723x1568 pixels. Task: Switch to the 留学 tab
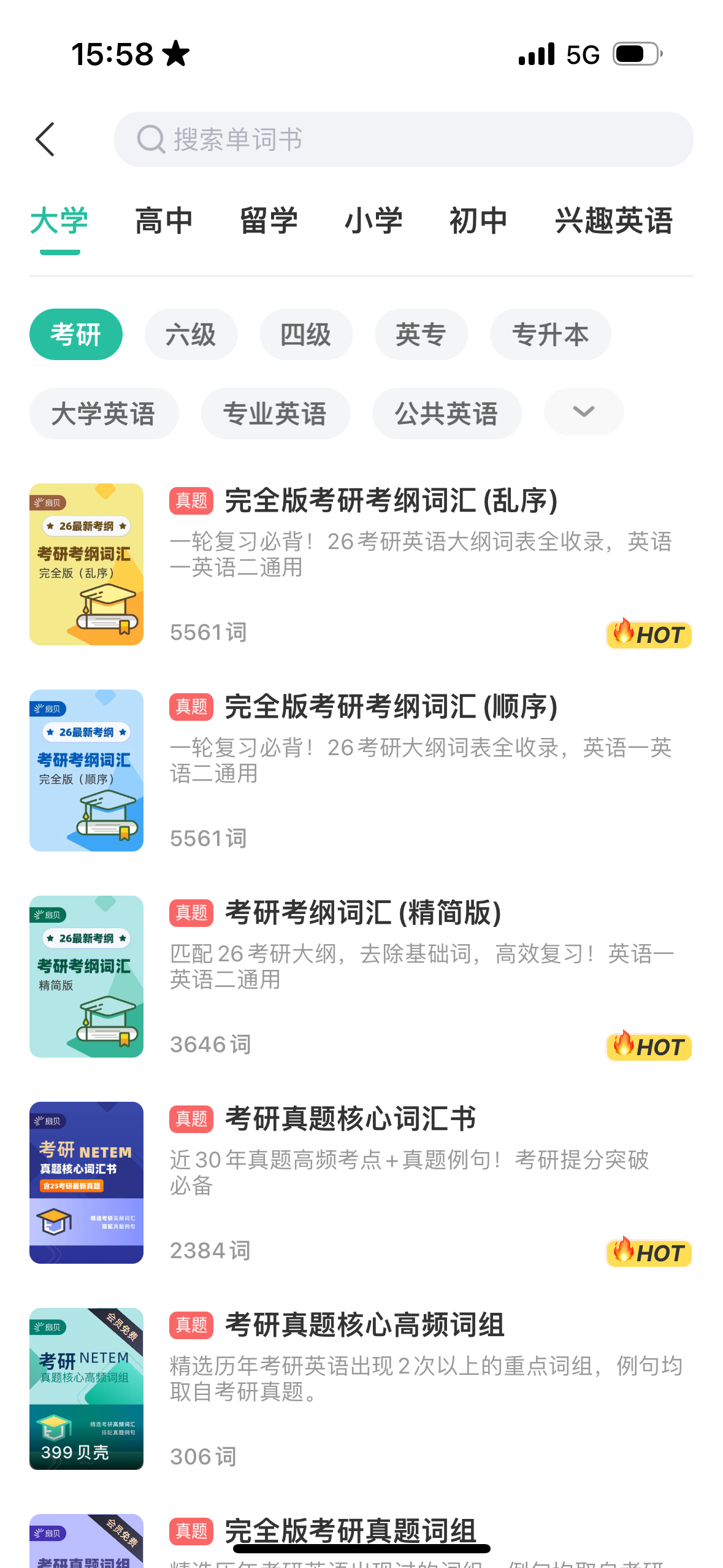click(269, 221)
